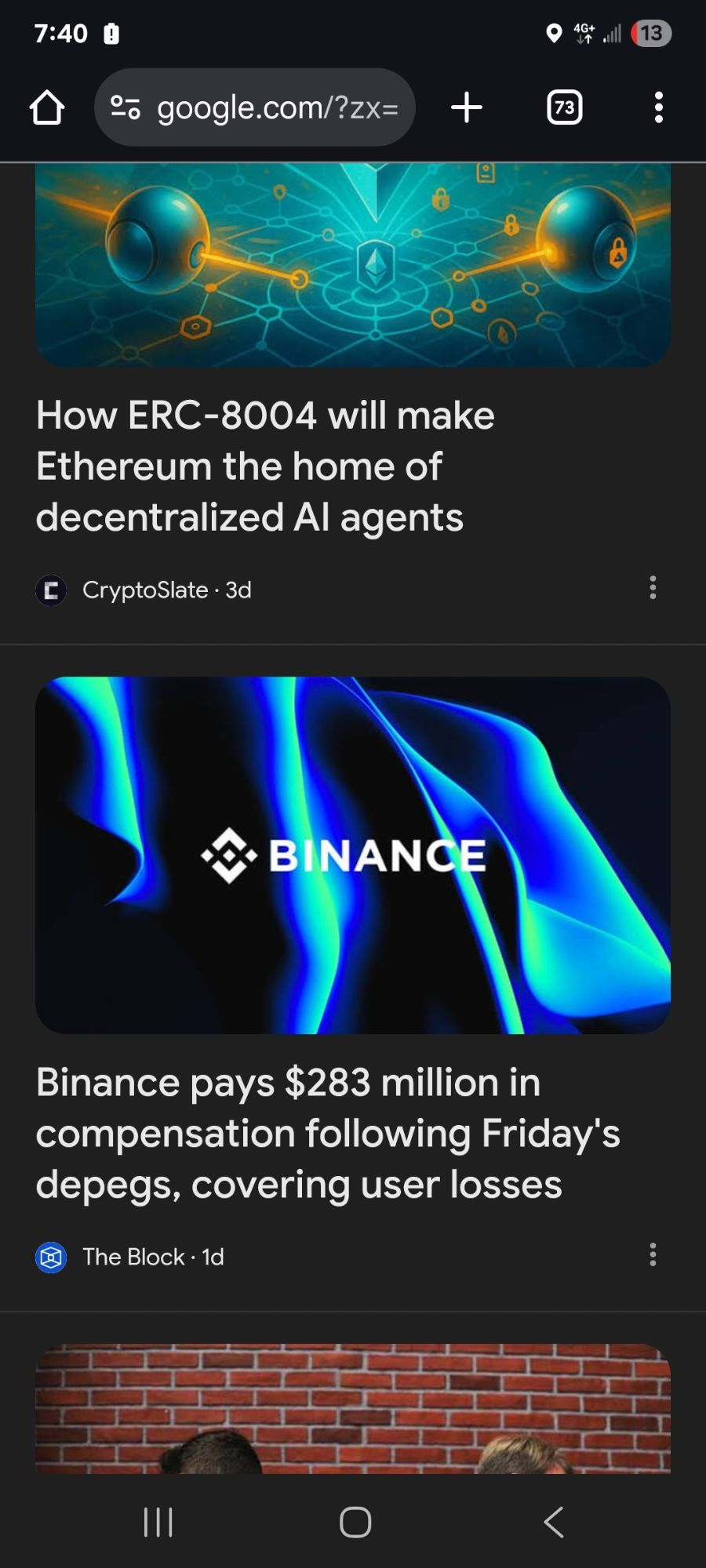Open the Binance $283 million compensation article
The width and height of the screenshot is (706, 1568).
click(x=327, y=1132)
